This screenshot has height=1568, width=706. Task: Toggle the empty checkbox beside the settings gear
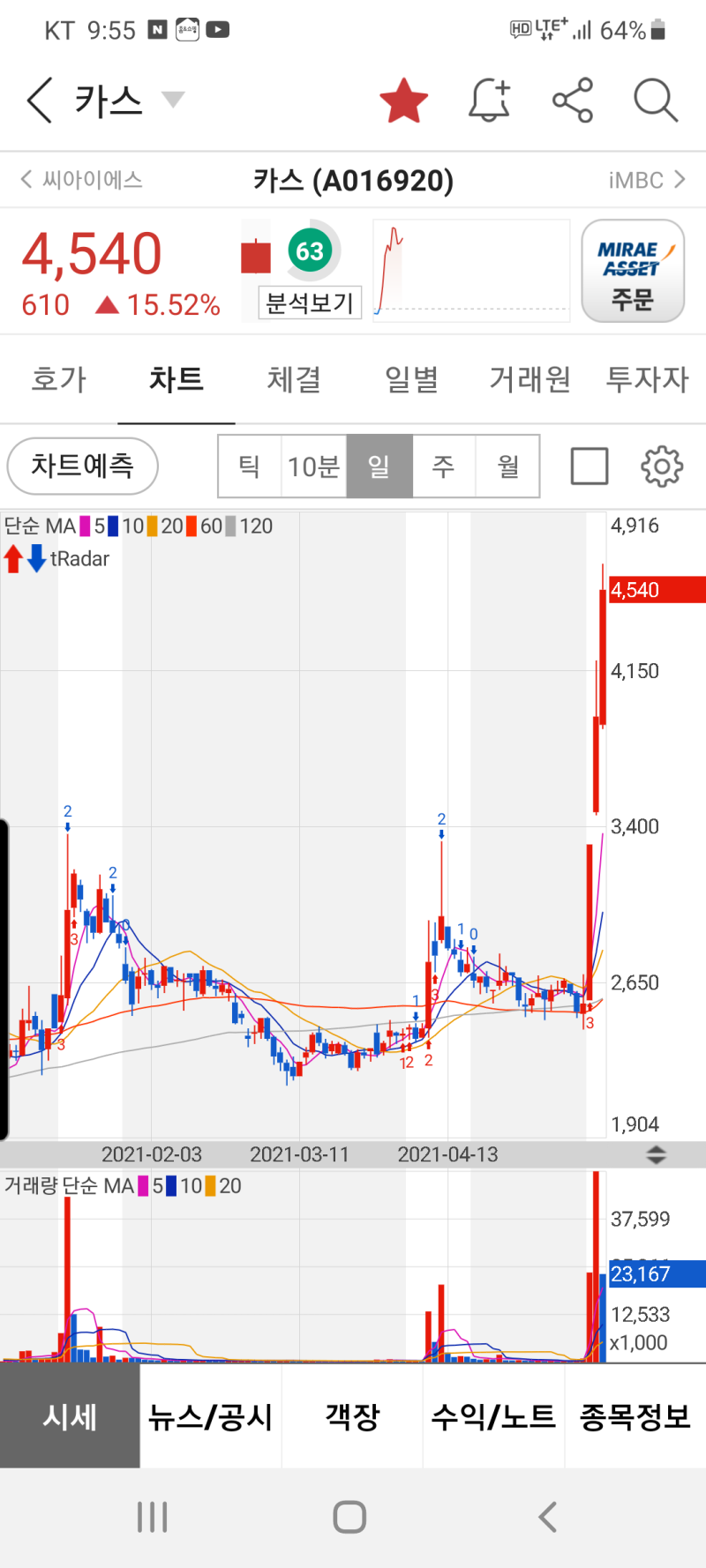click(590, 467)
